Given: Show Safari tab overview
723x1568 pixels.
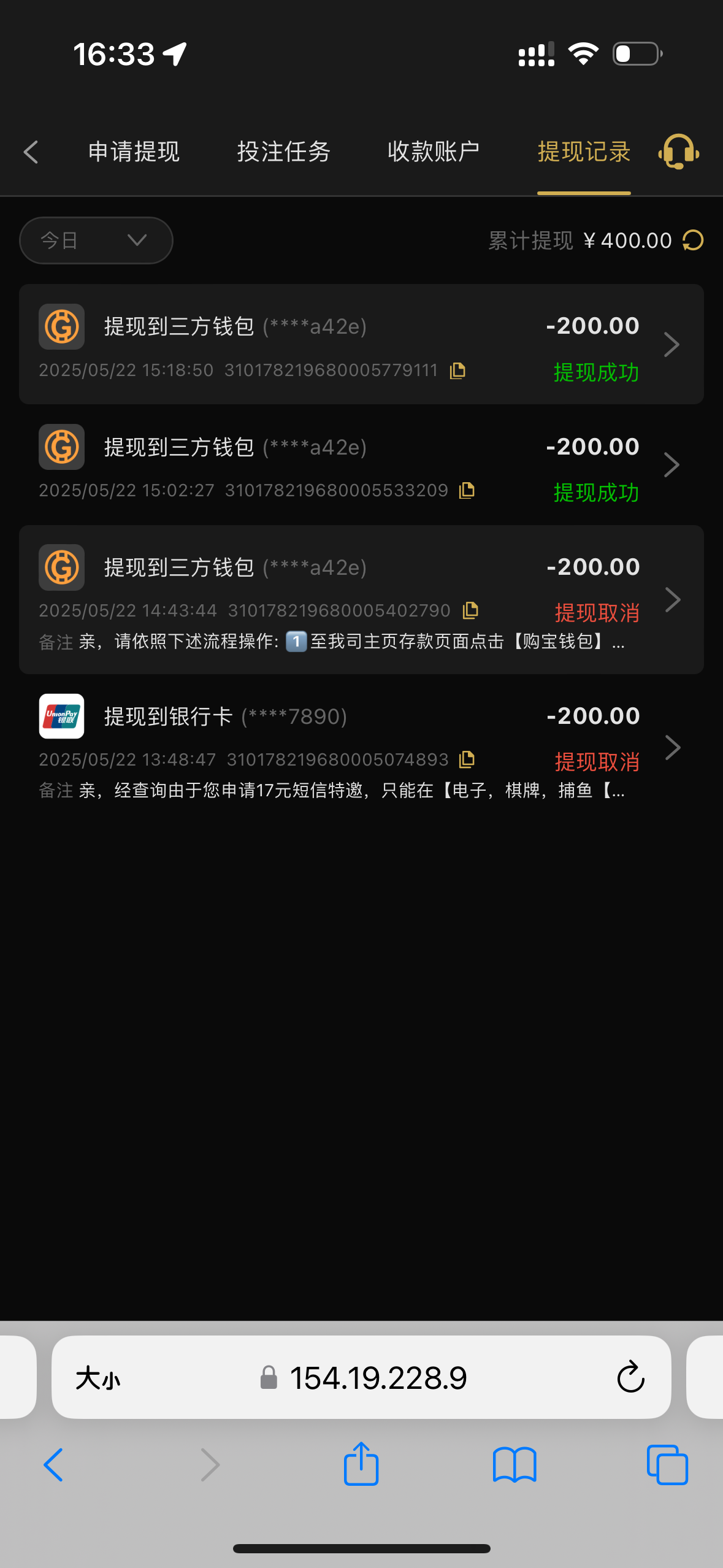Looking at the screenshot, I should pos(668,1464).
